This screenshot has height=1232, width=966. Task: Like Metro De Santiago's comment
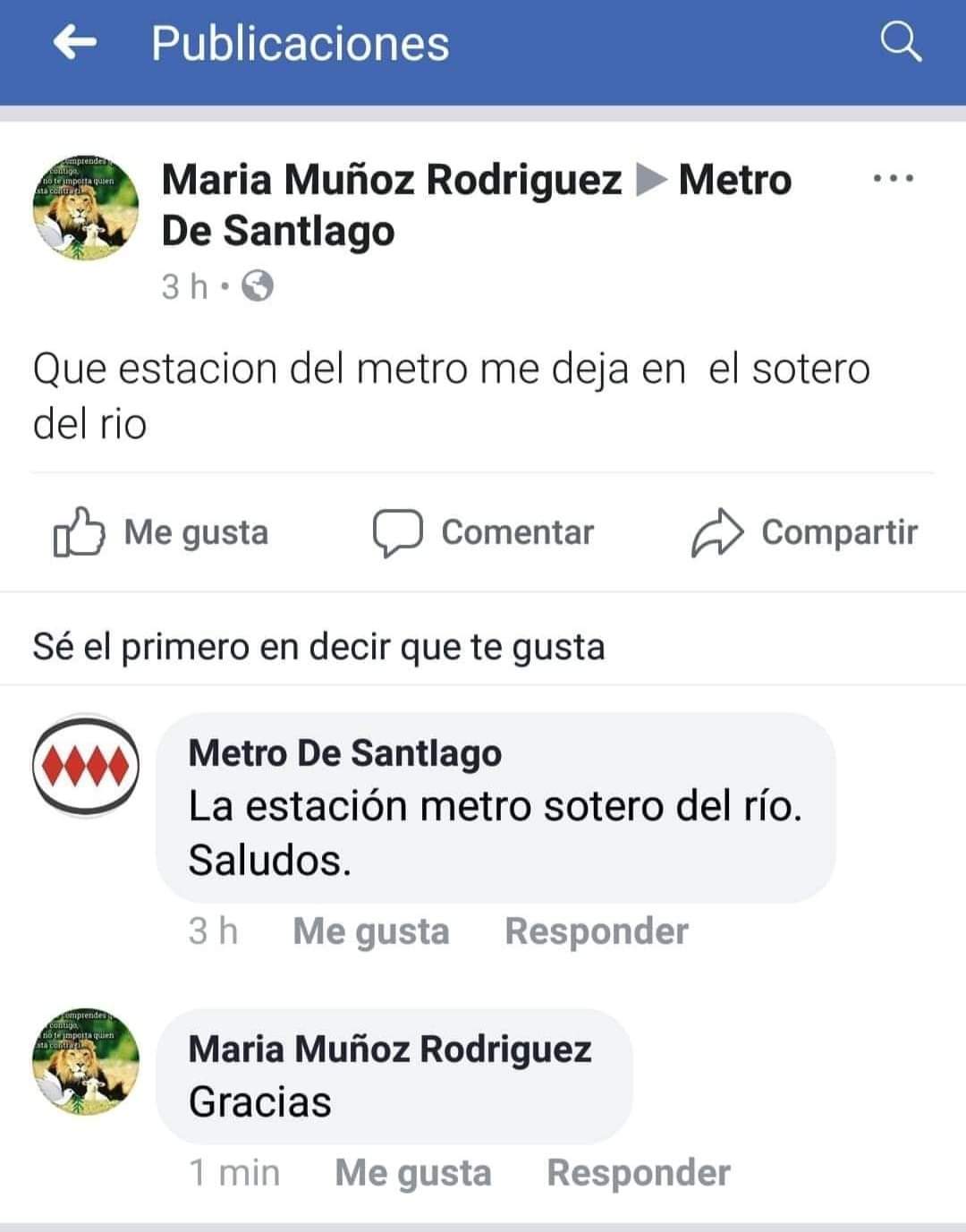370,931
